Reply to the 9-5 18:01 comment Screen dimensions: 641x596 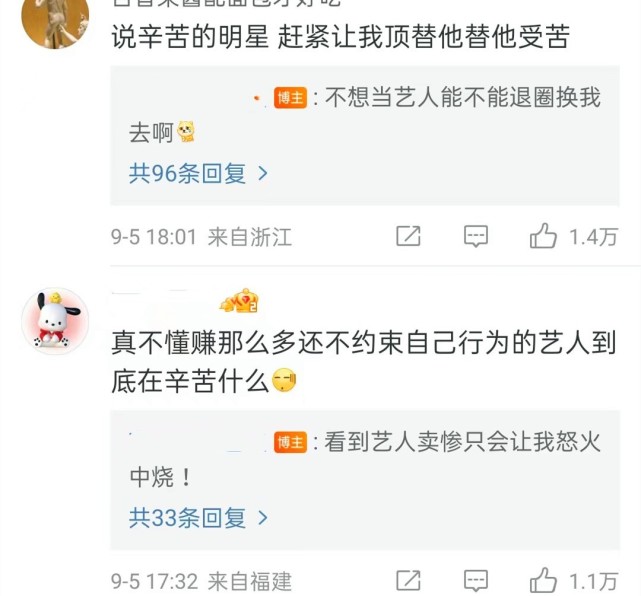[476, 237]
